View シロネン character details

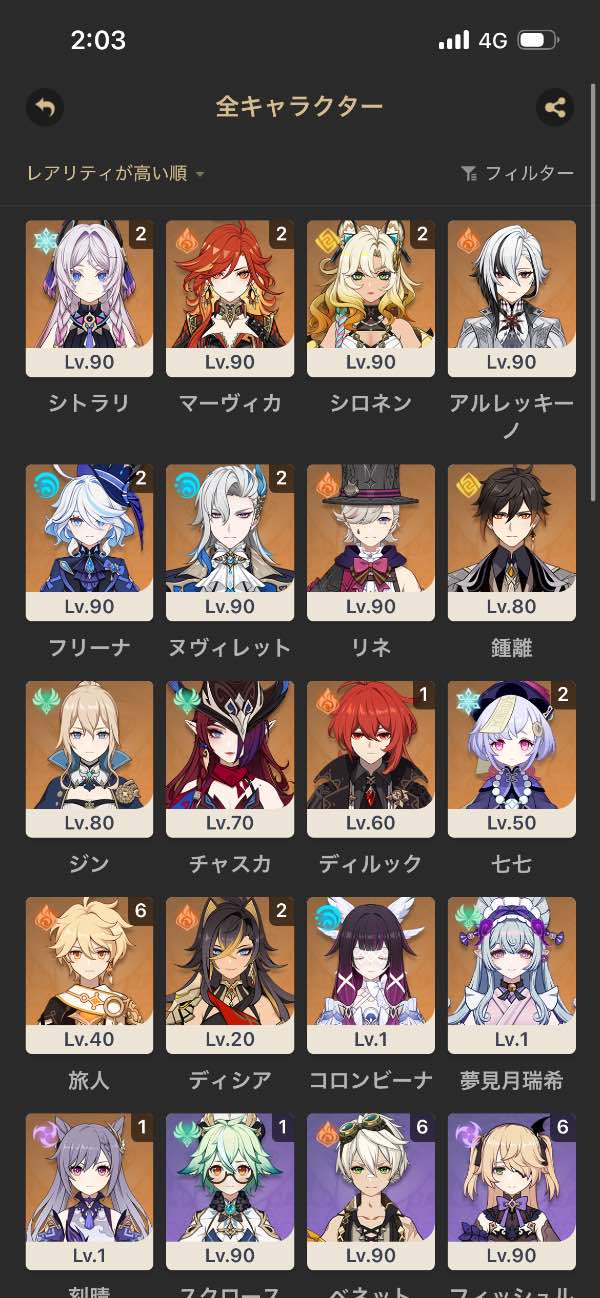tap(371, 298)
